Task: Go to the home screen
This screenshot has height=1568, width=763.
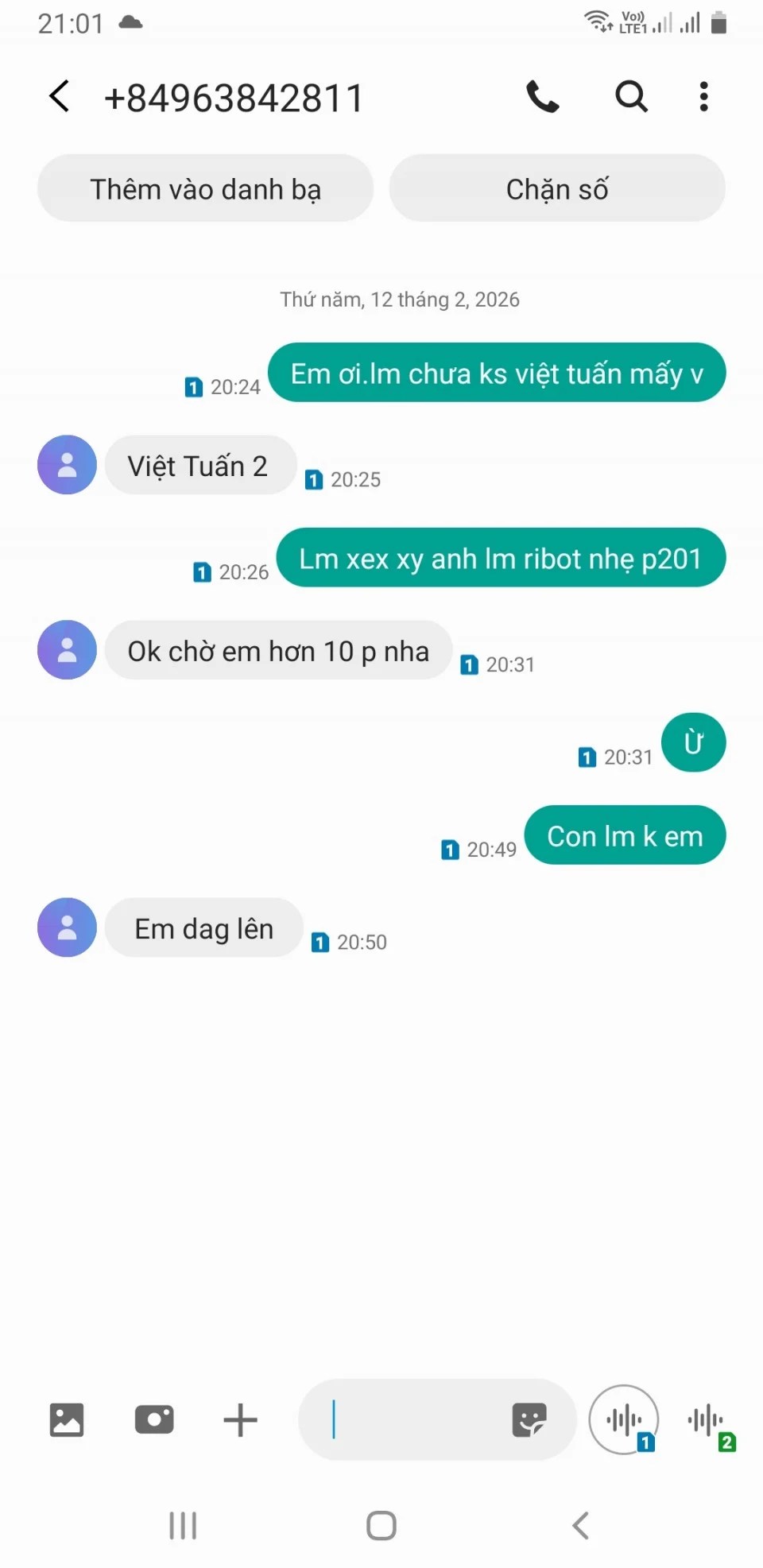Action: coord(381,1525)
